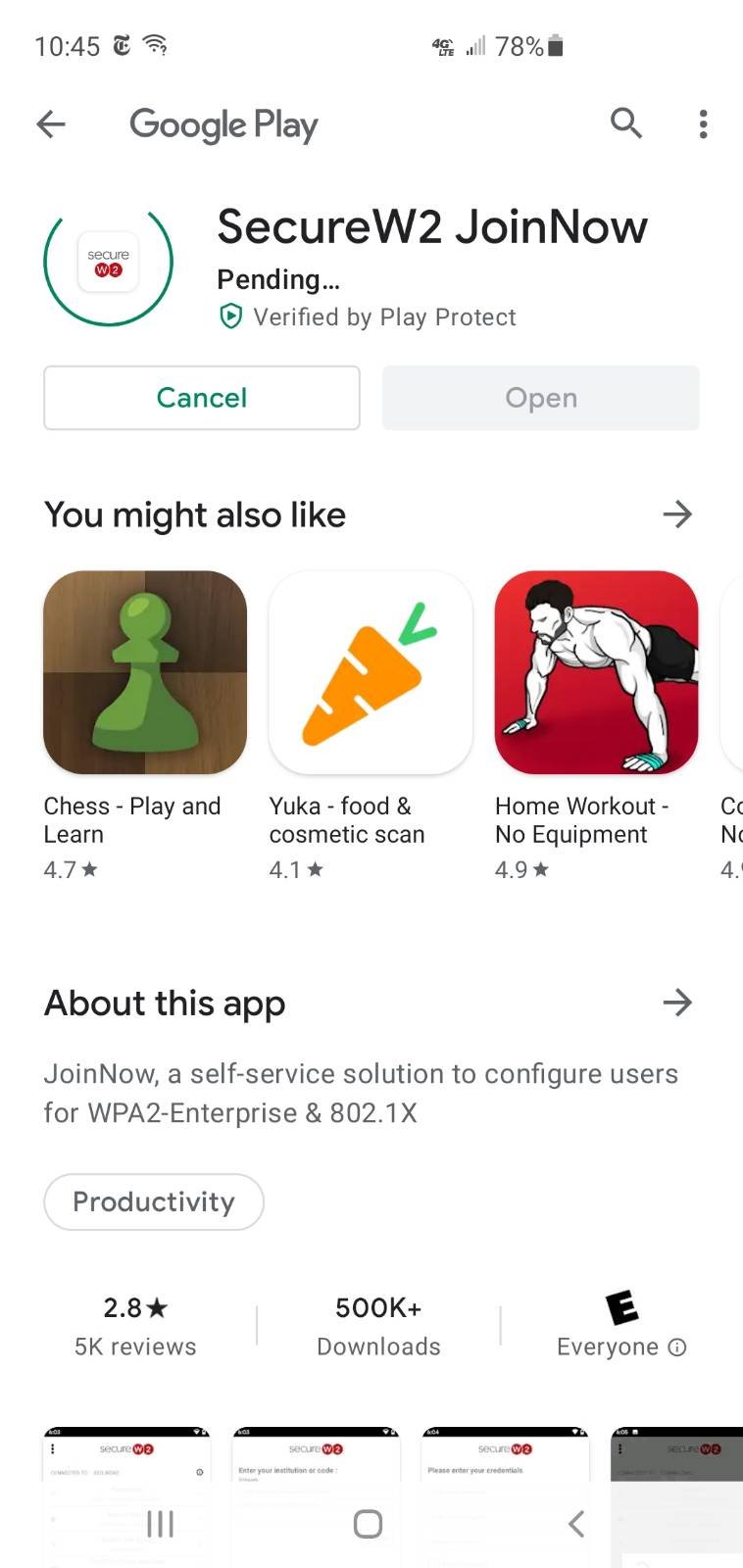
Task: View the 2.8 star reviews rating
Action: (135, 1325)
